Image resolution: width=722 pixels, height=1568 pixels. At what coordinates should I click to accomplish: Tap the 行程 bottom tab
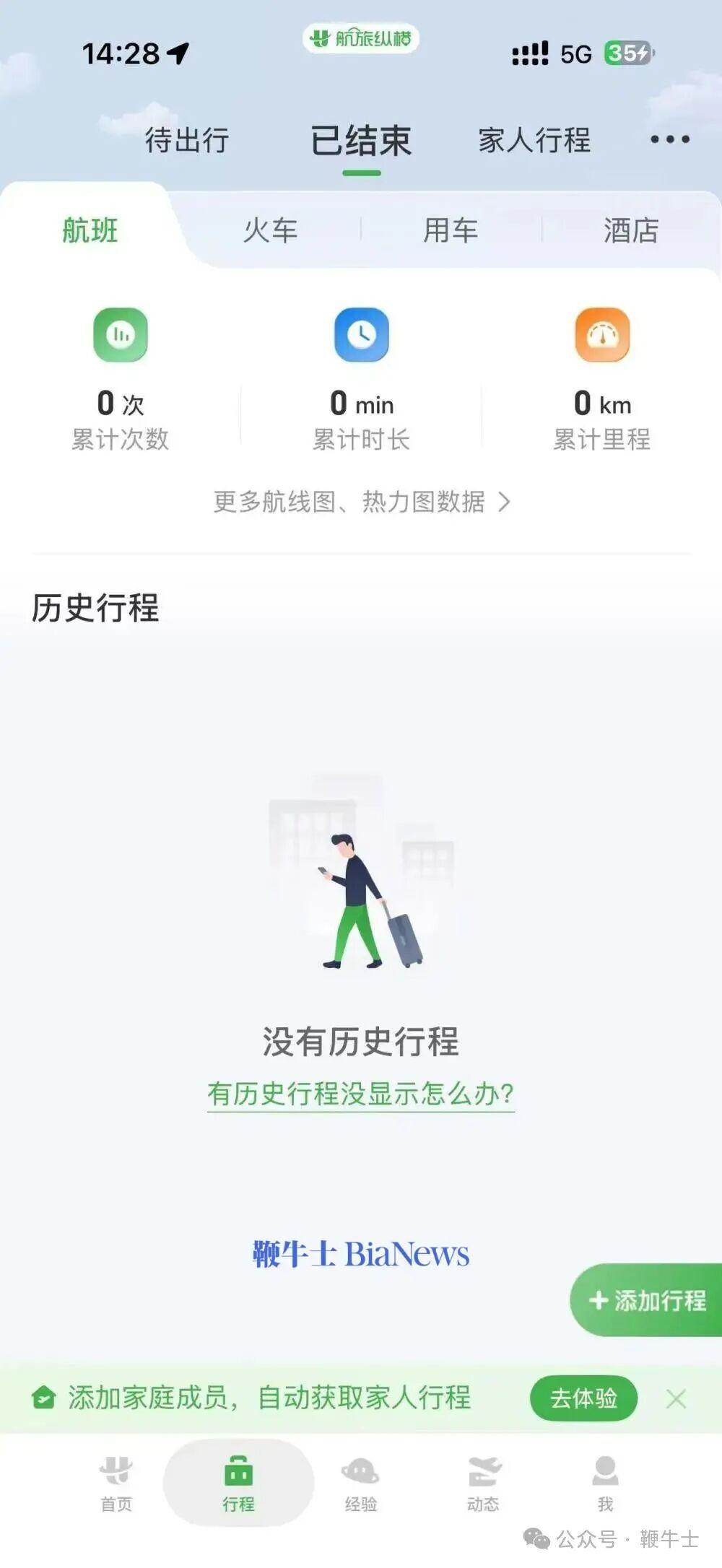238,1484
